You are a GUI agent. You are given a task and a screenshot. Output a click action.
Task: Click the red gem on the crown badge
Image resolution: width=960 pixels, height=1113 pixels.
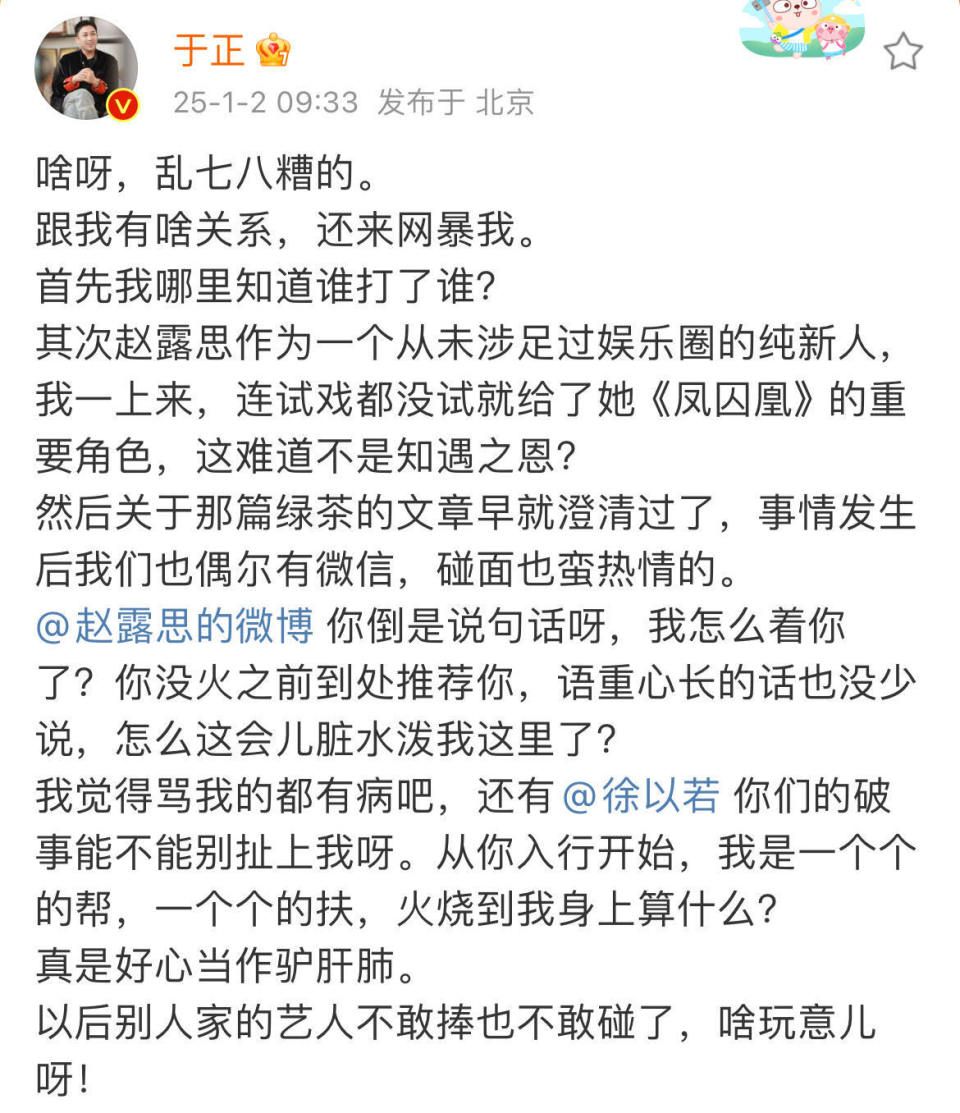[x=272, y=47]
